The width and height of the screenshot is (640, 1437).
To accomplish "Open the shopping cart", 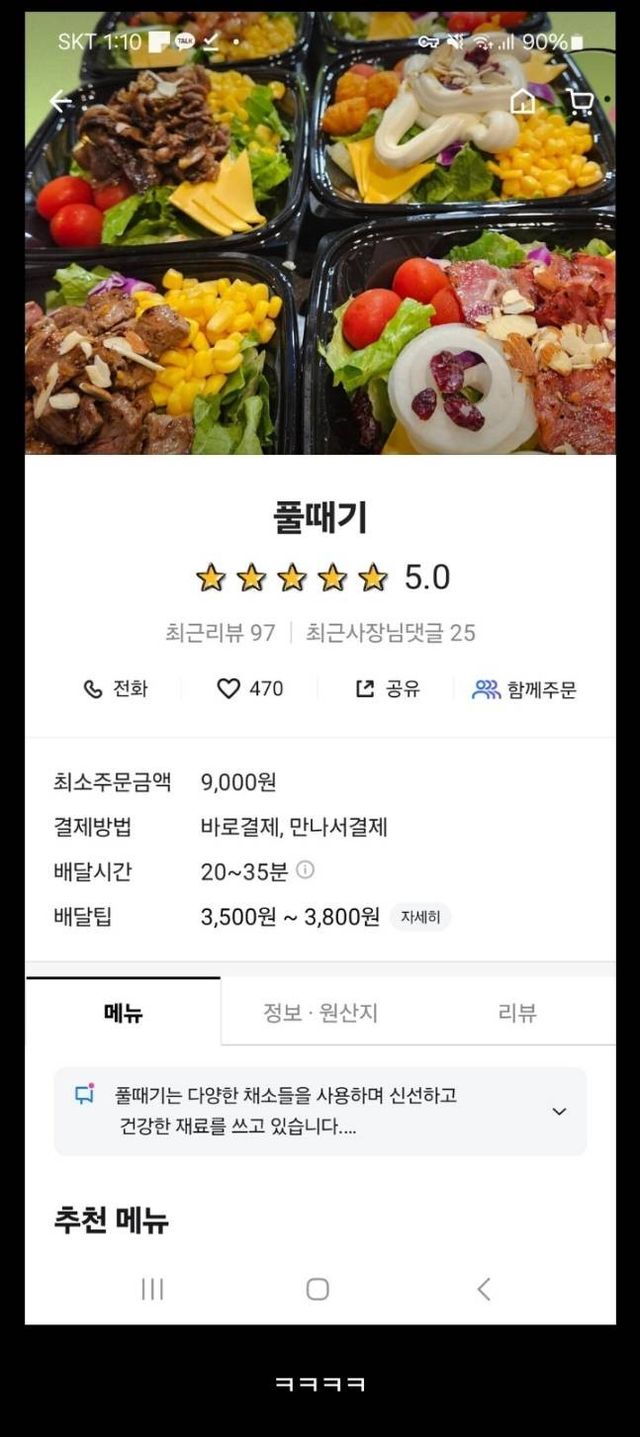I will coord(580,101).
